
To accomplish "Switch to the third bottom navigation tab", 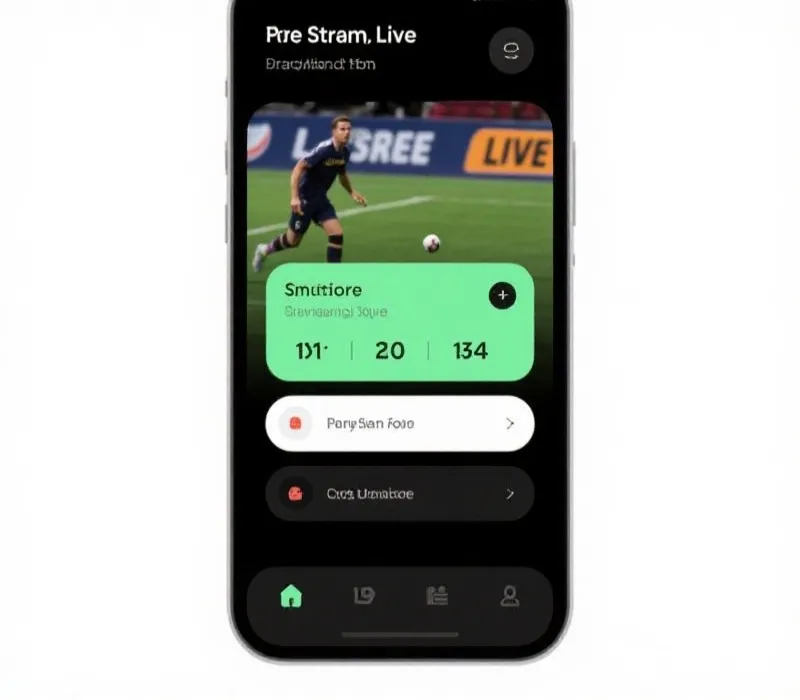I will 437,596.
